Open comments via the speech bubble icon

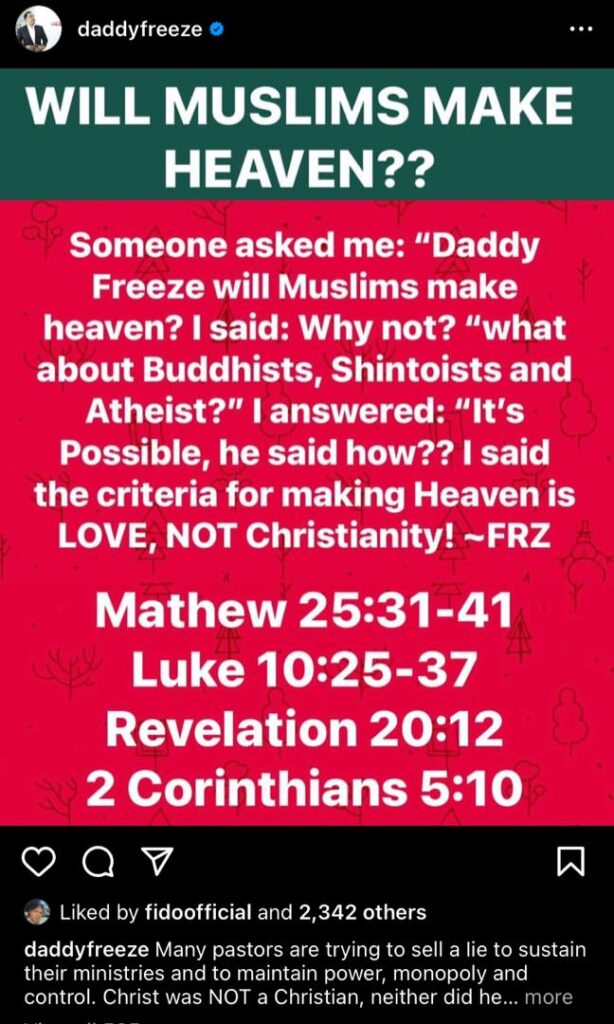coord(98,860)
